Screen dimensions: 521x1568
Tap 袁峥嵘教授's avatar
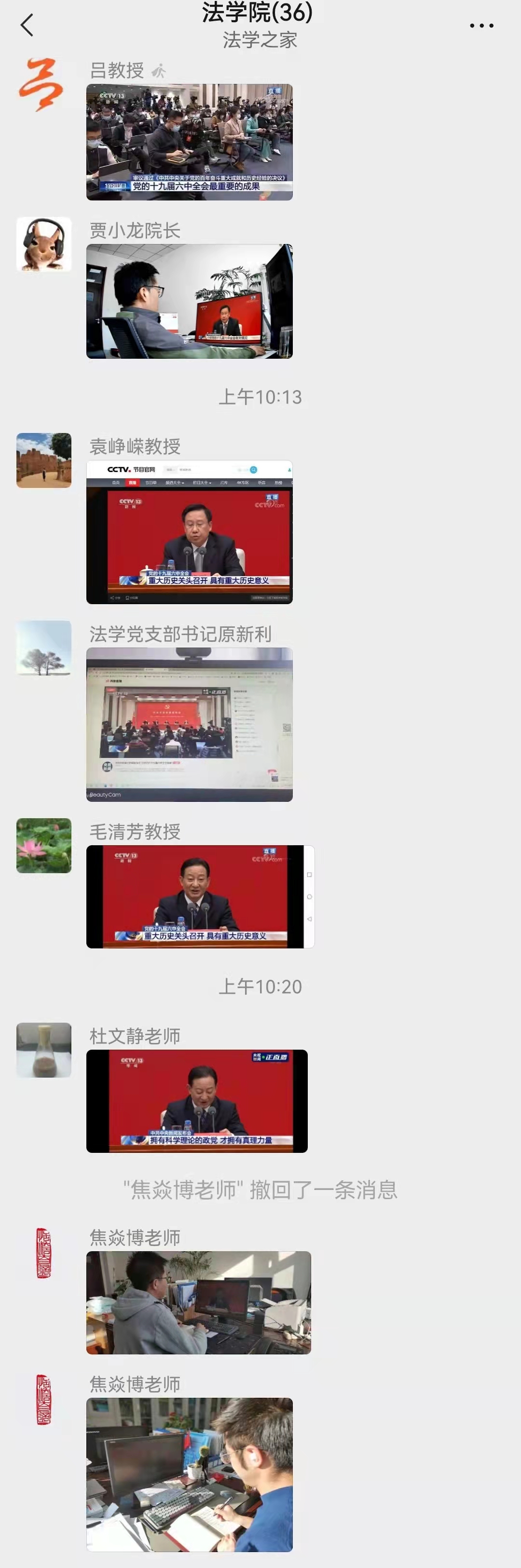(x=43, y=460)
